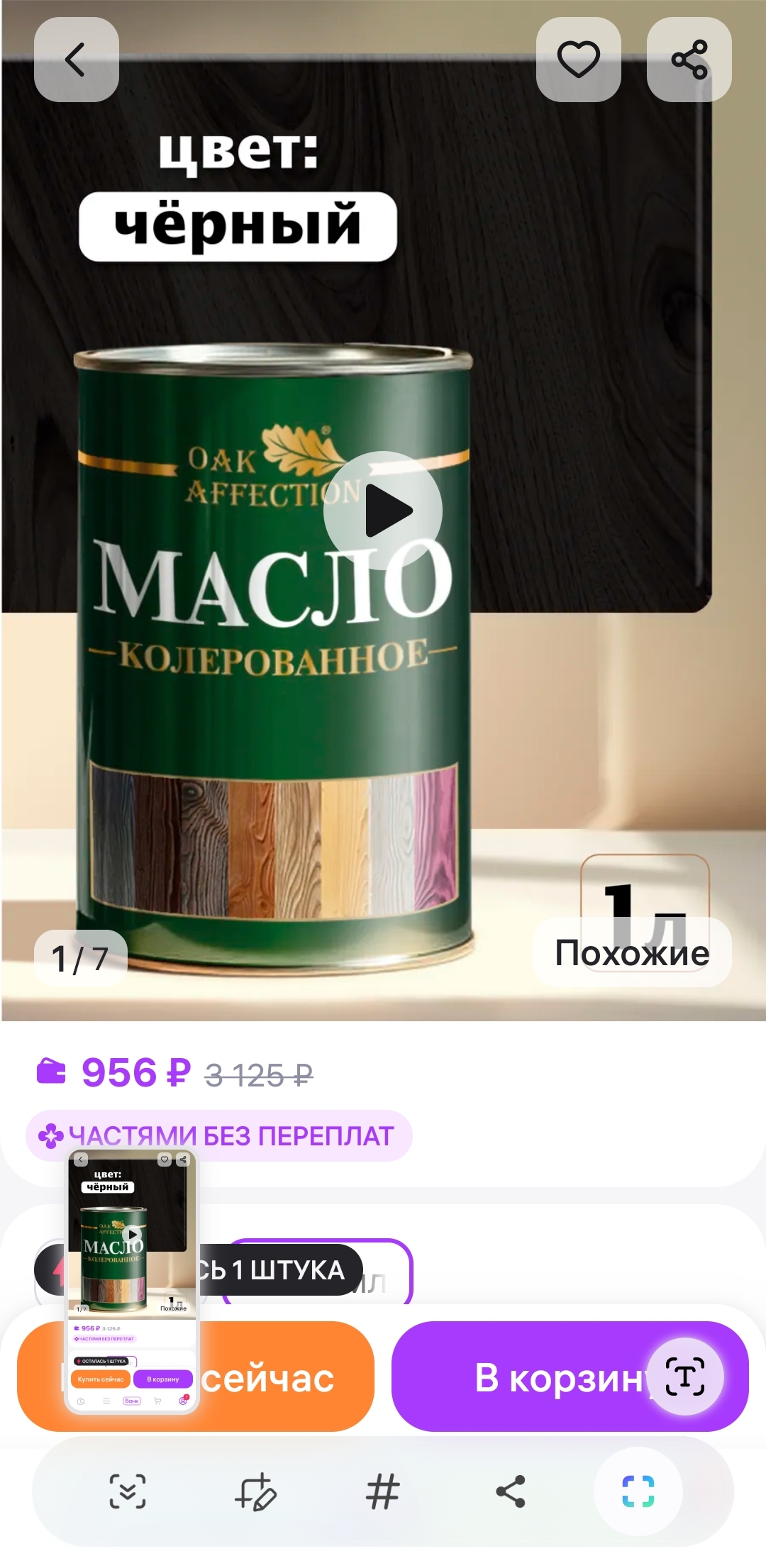This screenshot has height=1568, width=766.
Task: Share the screenshot from the bottom toolbar
Action: click(511, 1491)
